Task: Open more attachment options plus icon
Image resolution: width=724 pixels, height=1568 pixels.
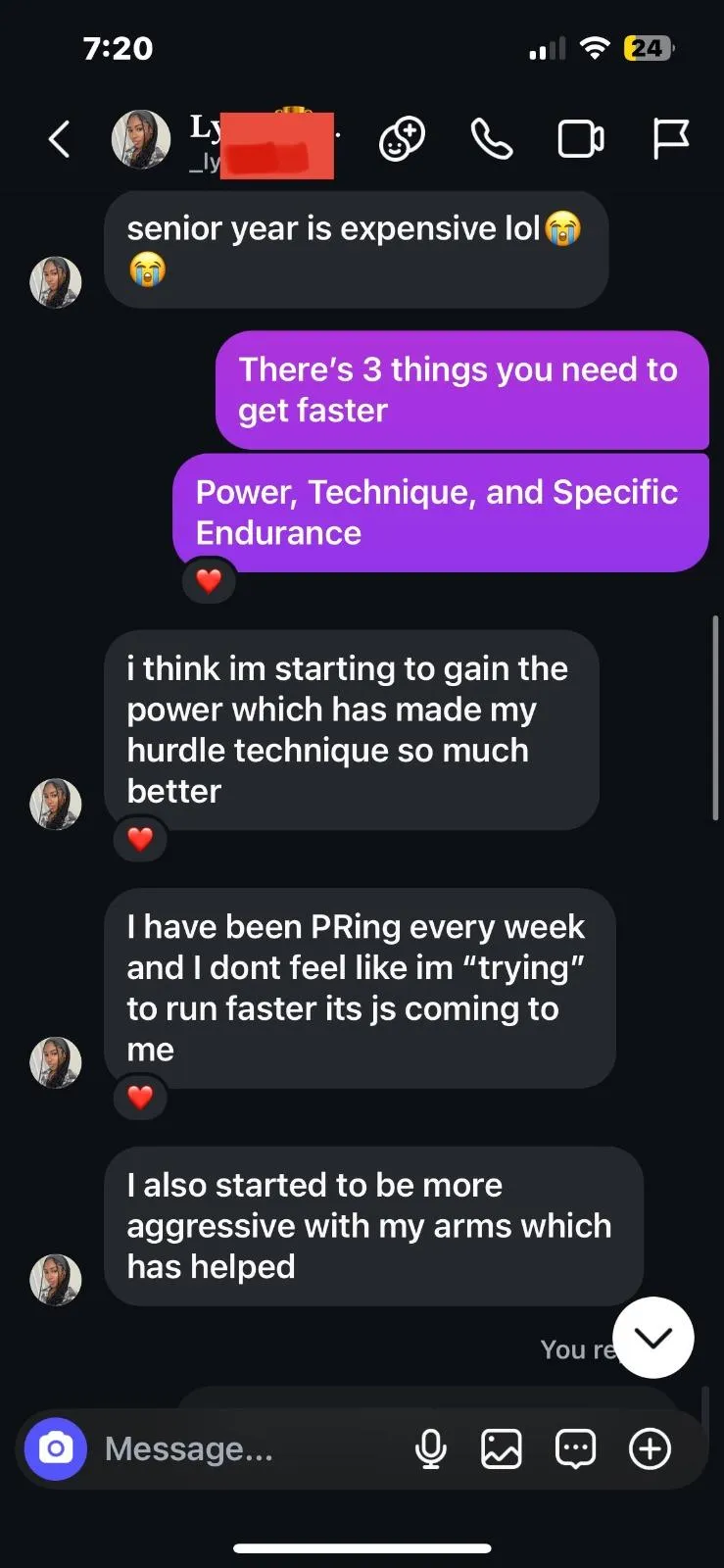Action: [650, 1448]
